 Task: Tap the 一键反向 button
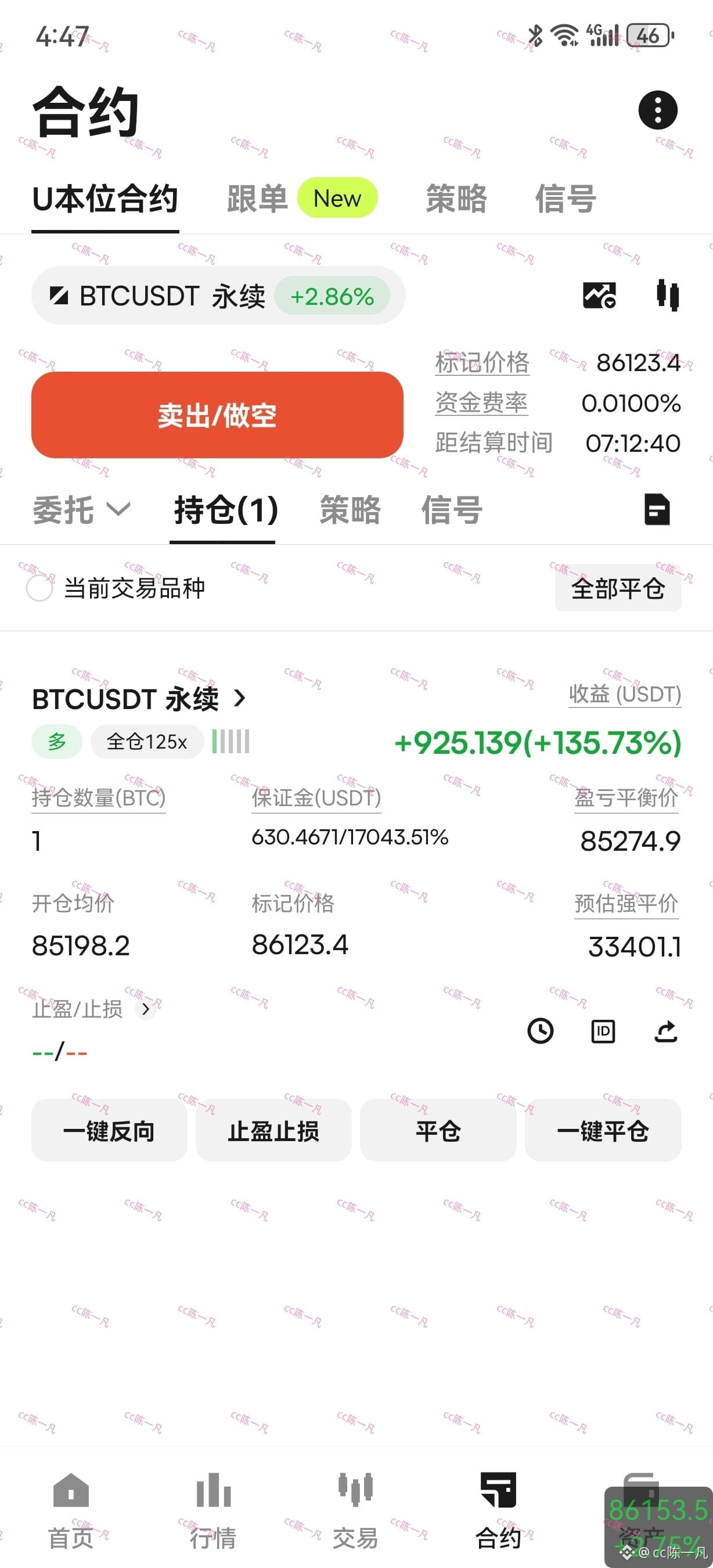[109, 1130]
